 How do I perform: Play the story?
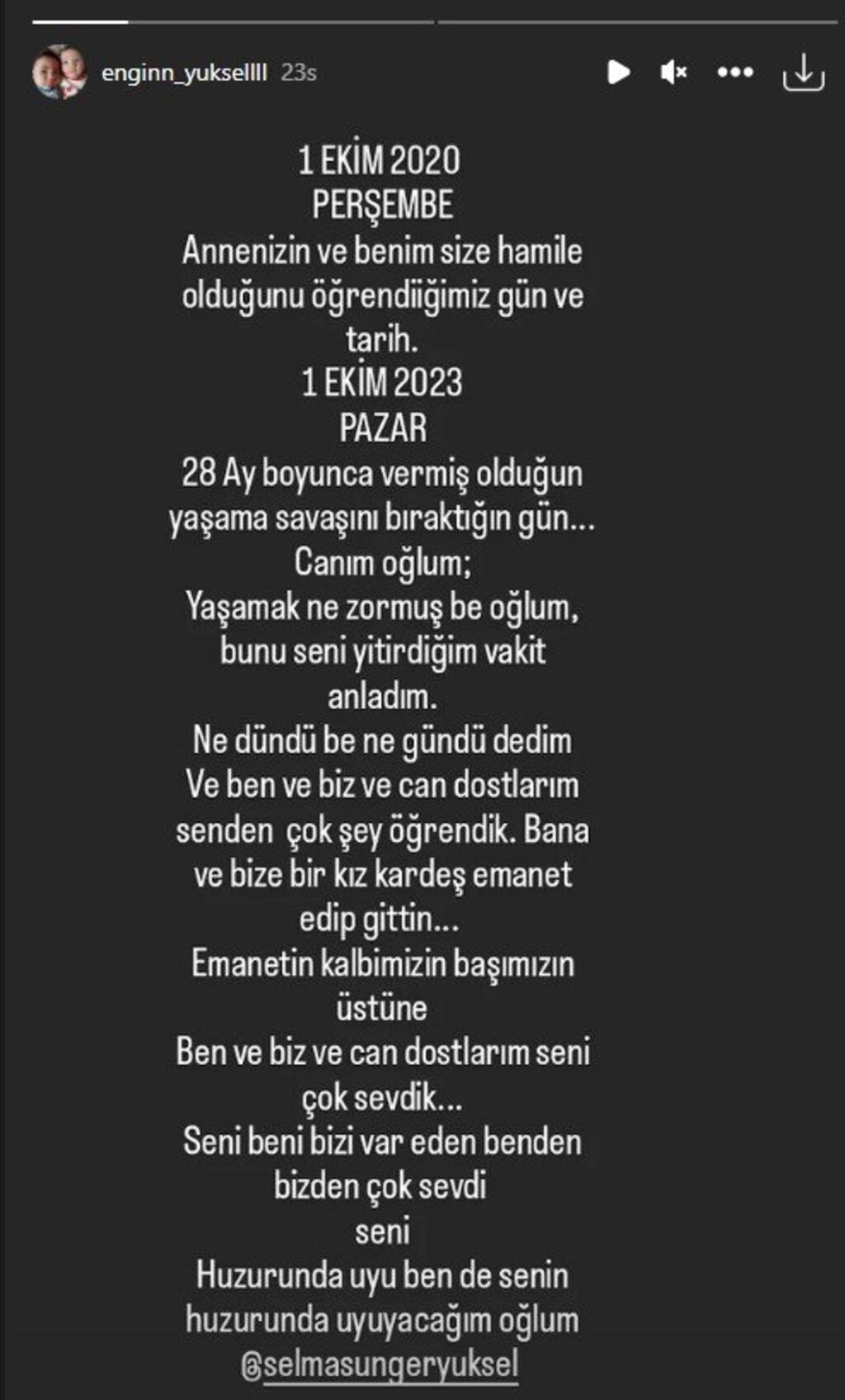coord(618,73)
